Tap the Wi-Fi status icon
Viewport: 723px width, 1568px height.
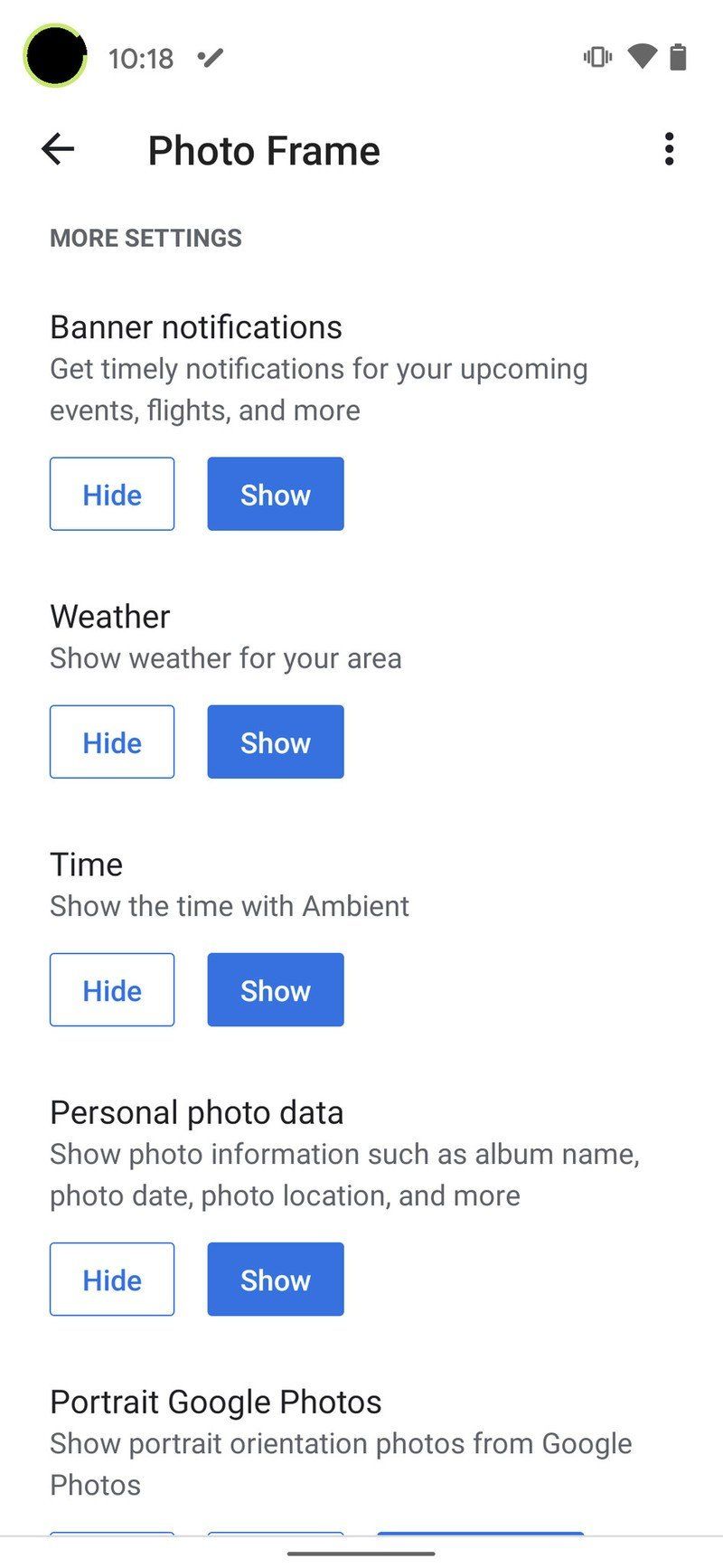[642, 56]
